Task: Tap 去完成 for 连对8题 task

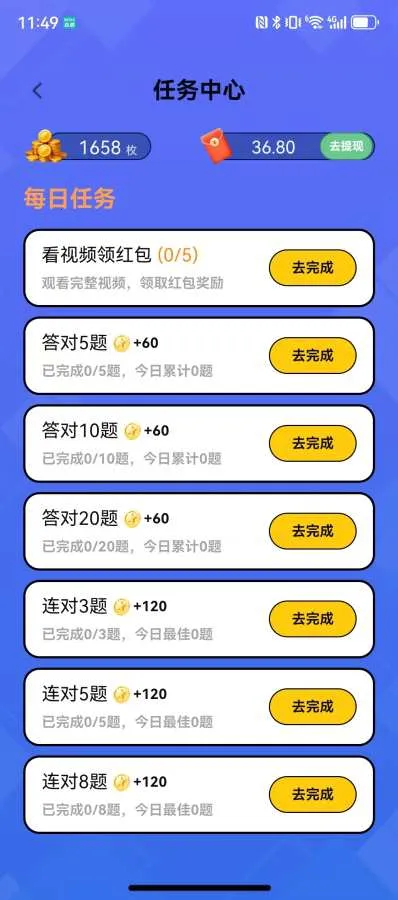Action: (x=312, y=794)
